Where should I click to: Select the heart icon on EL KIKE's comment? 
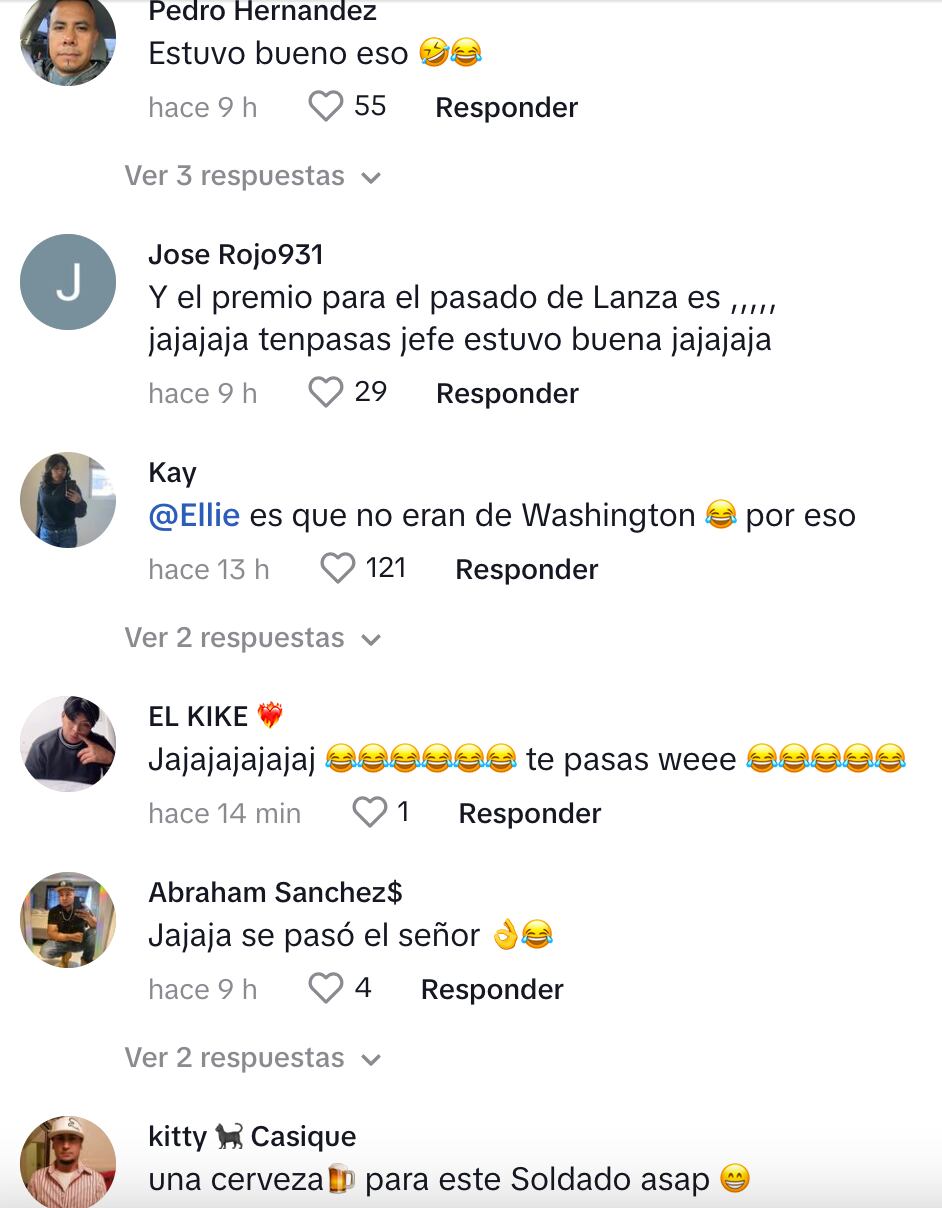click(370, 812)
